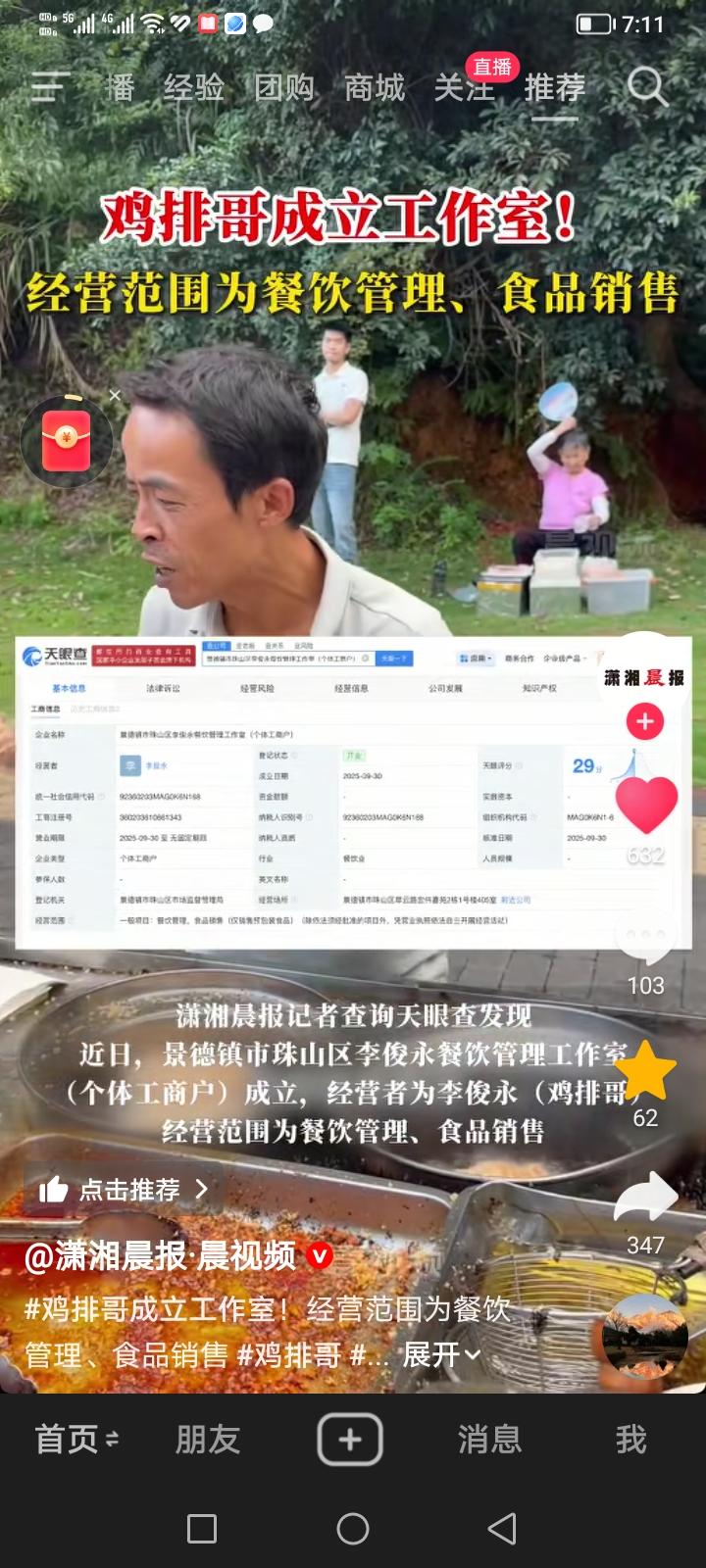
Task: Dismiss the red envelope widget
Action: pyautogui.click(x=115, y=395)
